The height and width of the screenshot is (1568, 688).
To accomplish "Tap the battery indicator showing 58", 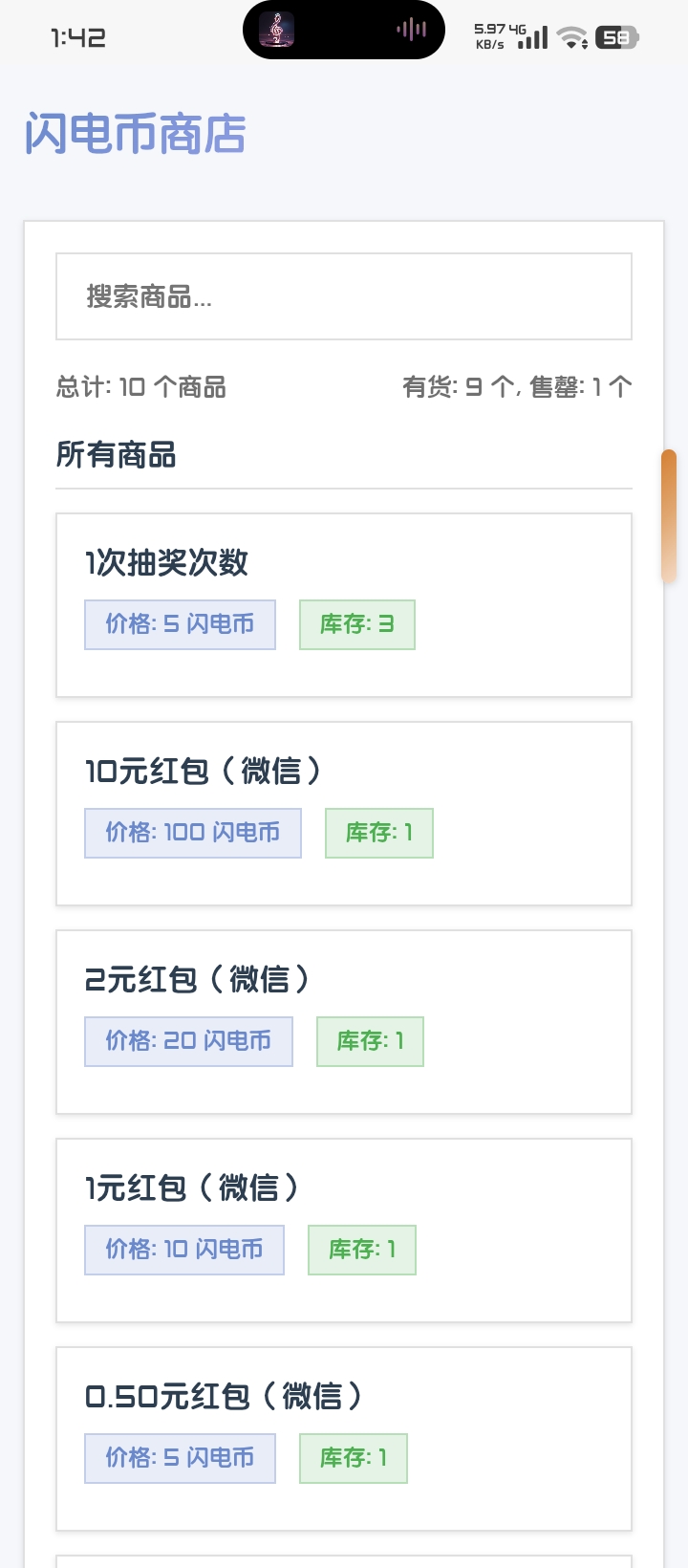I will point(616,35).
